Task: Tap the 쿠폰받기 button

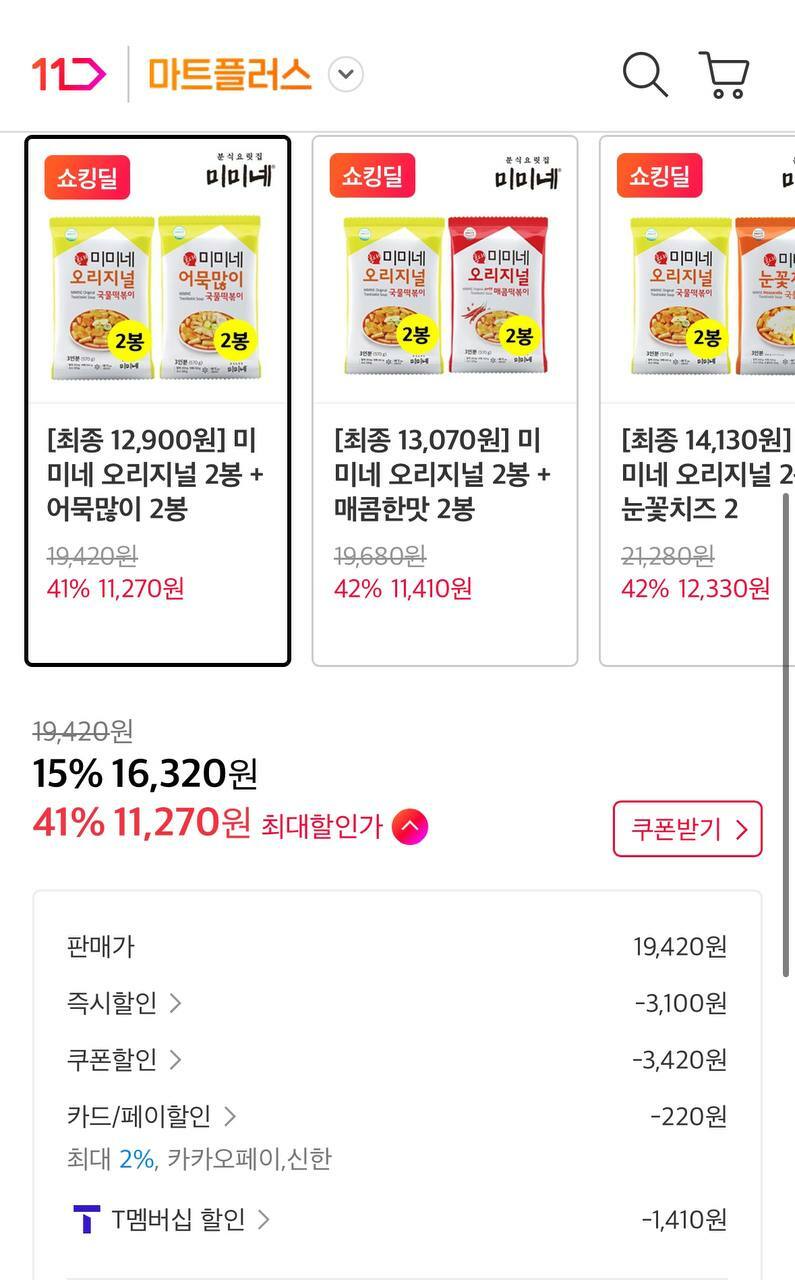Action: (x=688, y=829)
